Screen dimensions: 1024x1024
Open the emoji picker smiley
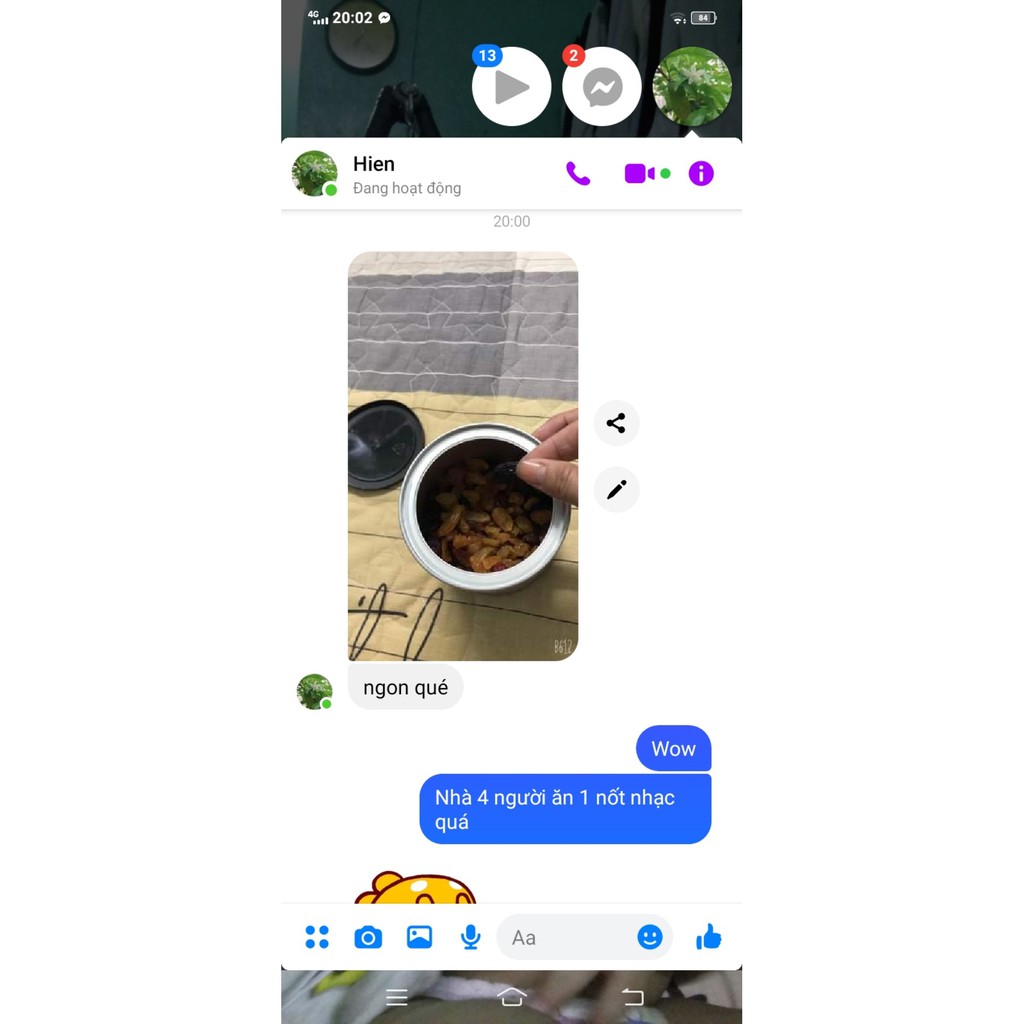[x=650, y=937]
